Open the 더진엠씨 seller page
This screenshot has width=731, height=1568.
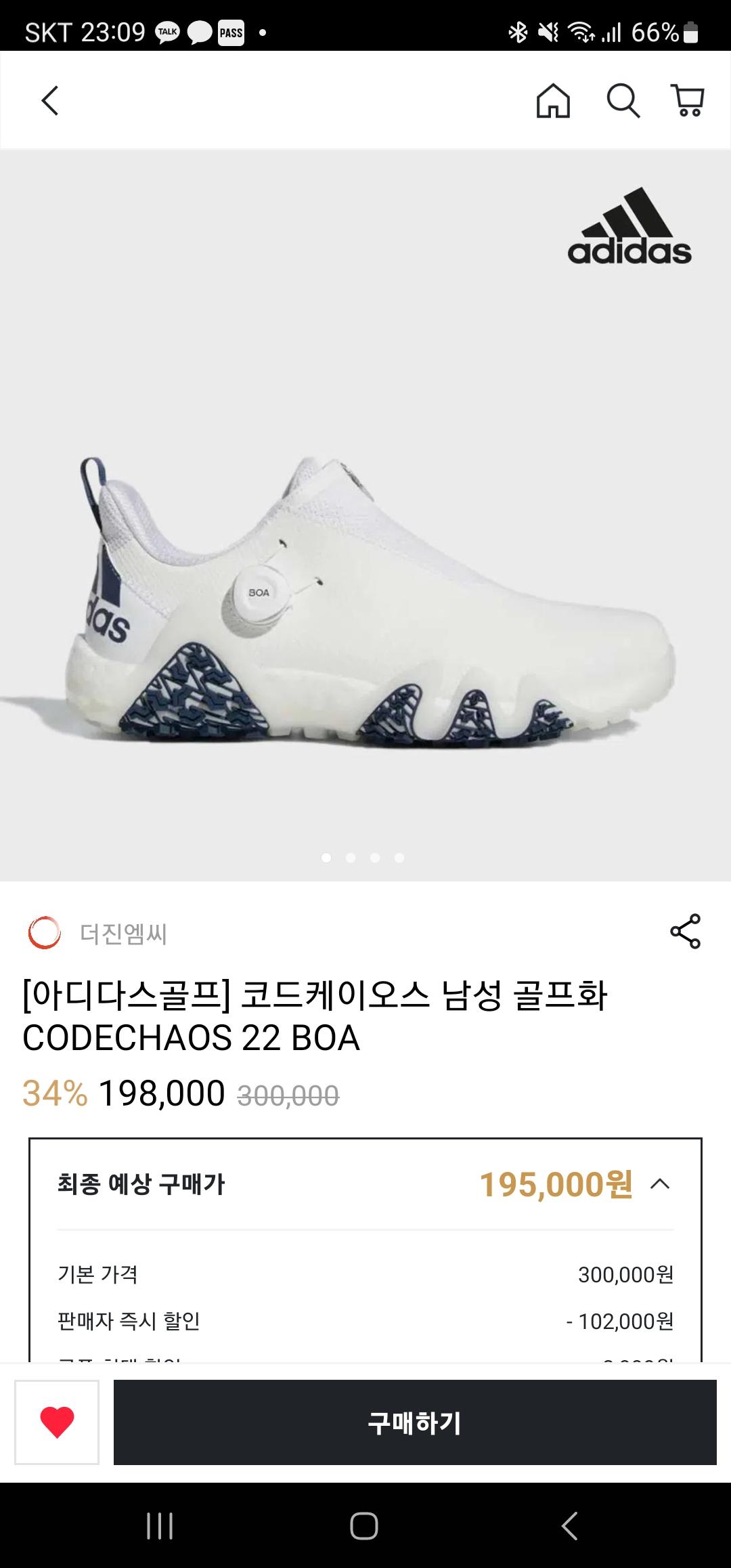[x=123, y=934]
